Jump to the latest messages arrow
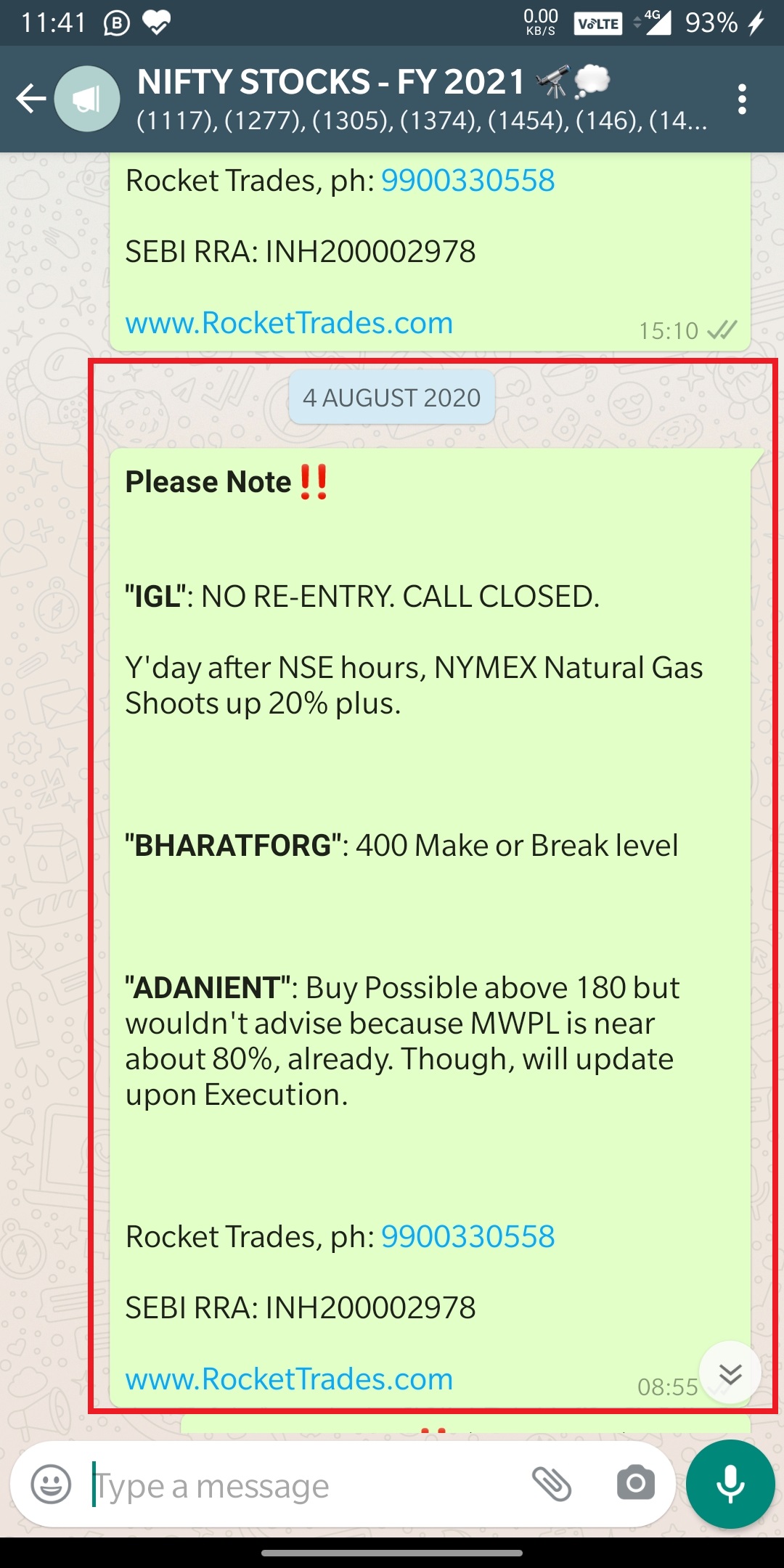 (x=730, y=1373)
